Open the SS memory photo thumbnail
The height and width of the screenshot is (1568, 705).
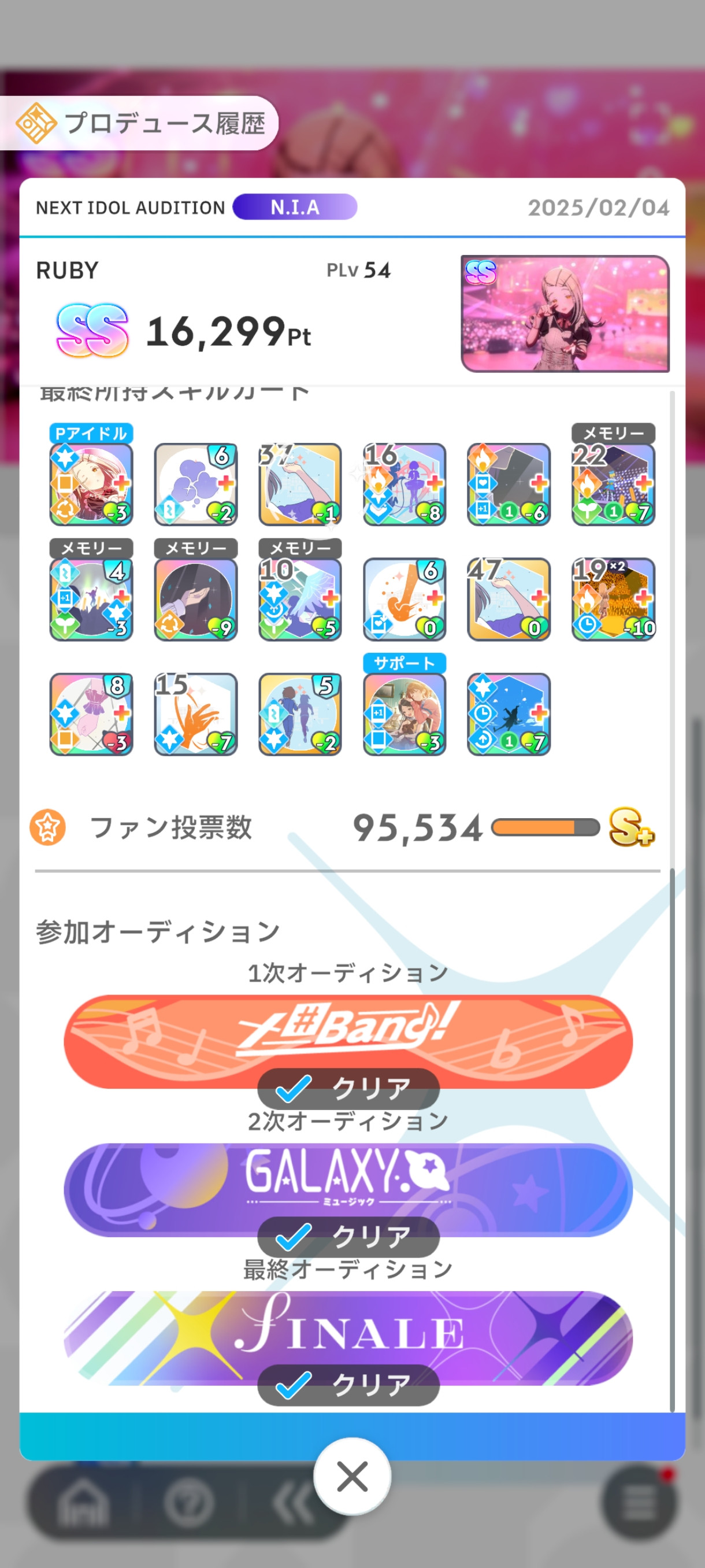click(565, 313)
